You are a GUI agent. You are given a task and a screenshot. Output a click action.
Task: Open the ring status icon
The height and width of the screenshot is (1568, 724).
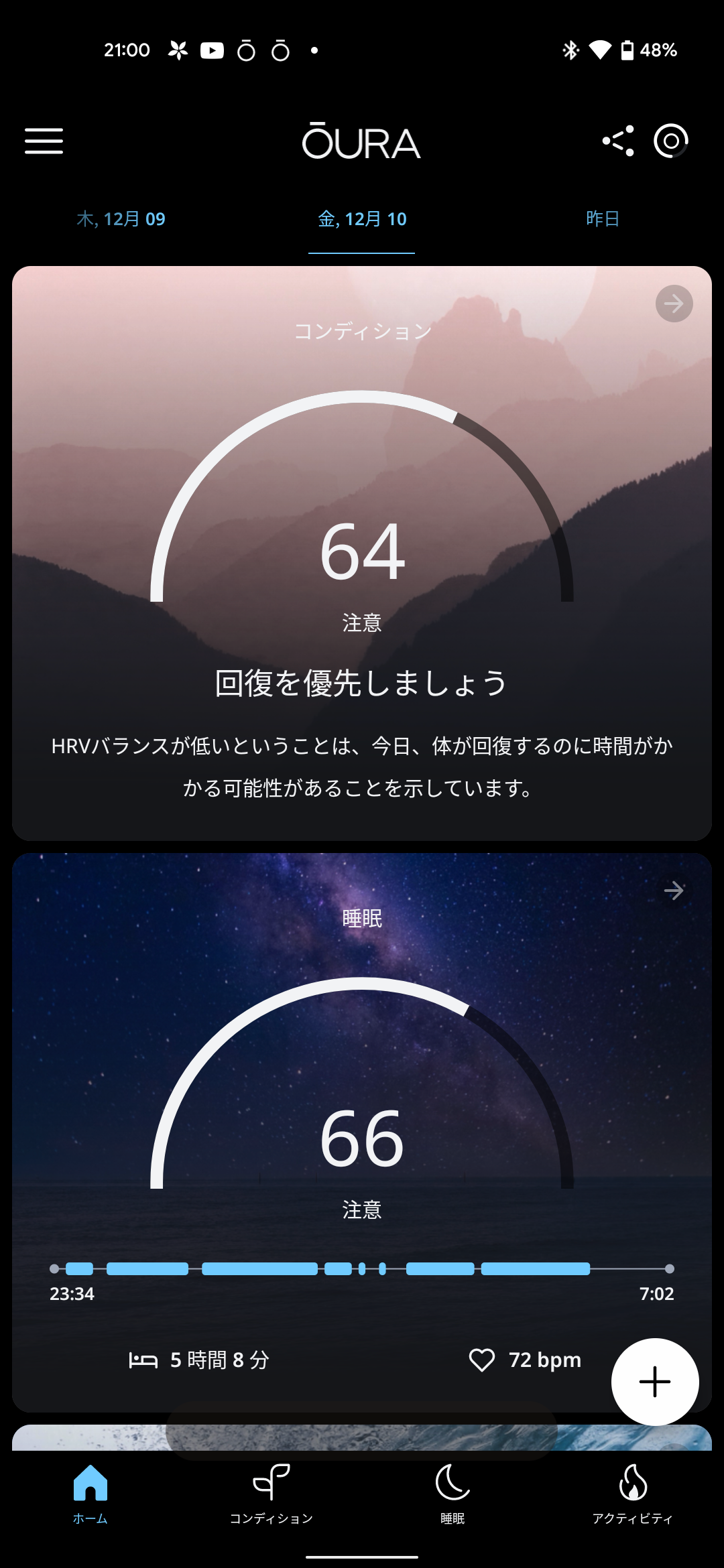pyautogui.click(x=671, y=141)
